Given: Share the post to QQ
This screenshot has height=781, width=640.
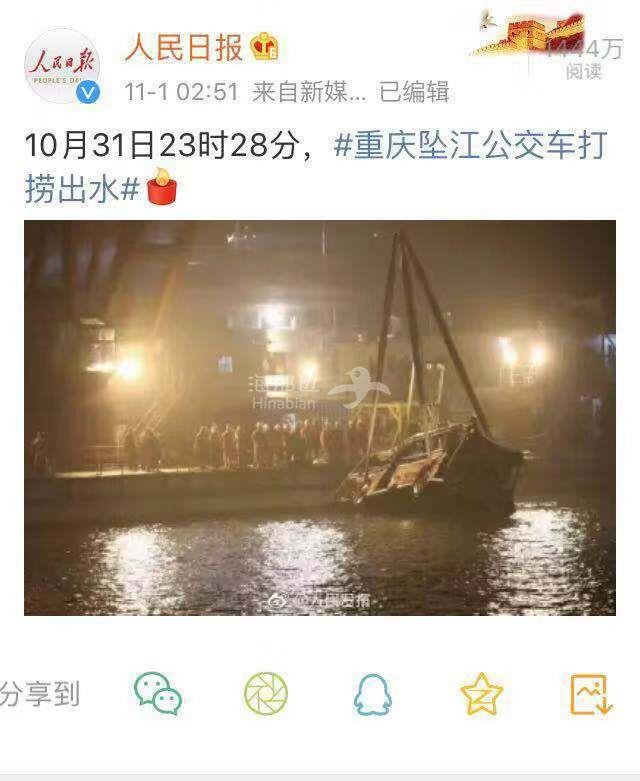Looking at the screenshot, I should coord(372,693).
